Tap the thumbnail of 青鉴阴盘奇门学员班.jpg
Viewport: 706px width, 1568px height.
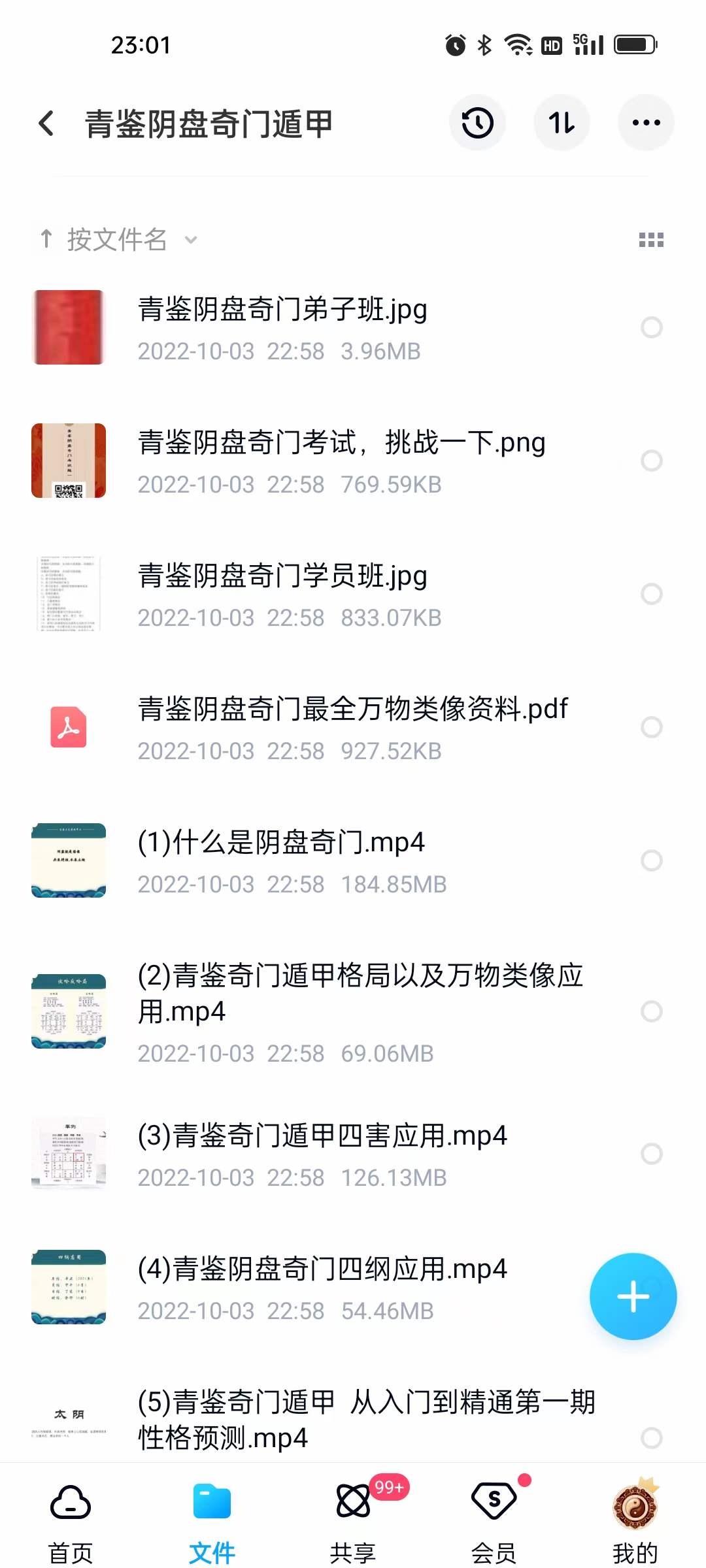click(x=69, y=593)
